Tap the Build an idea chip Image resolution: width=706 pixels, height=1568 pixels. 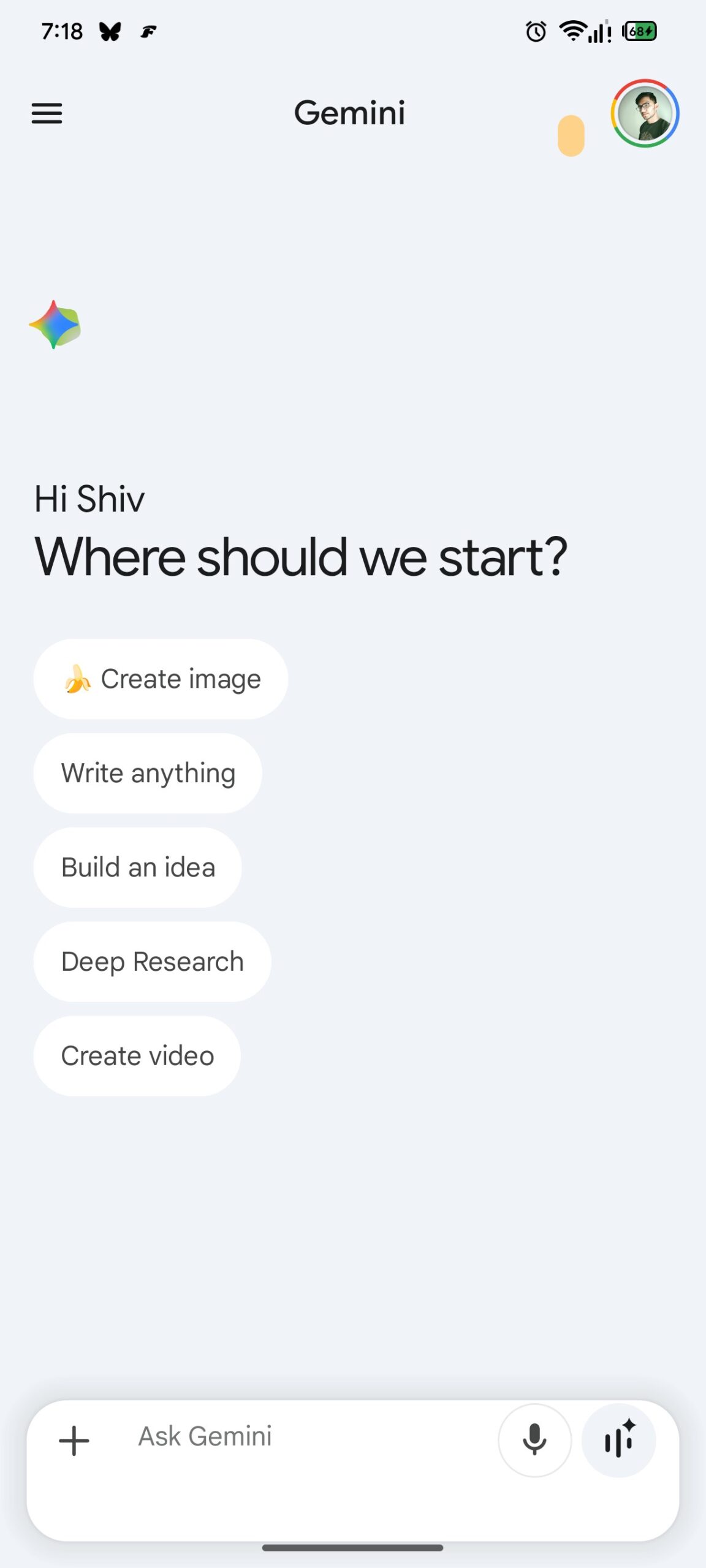(x=138, y=867)
